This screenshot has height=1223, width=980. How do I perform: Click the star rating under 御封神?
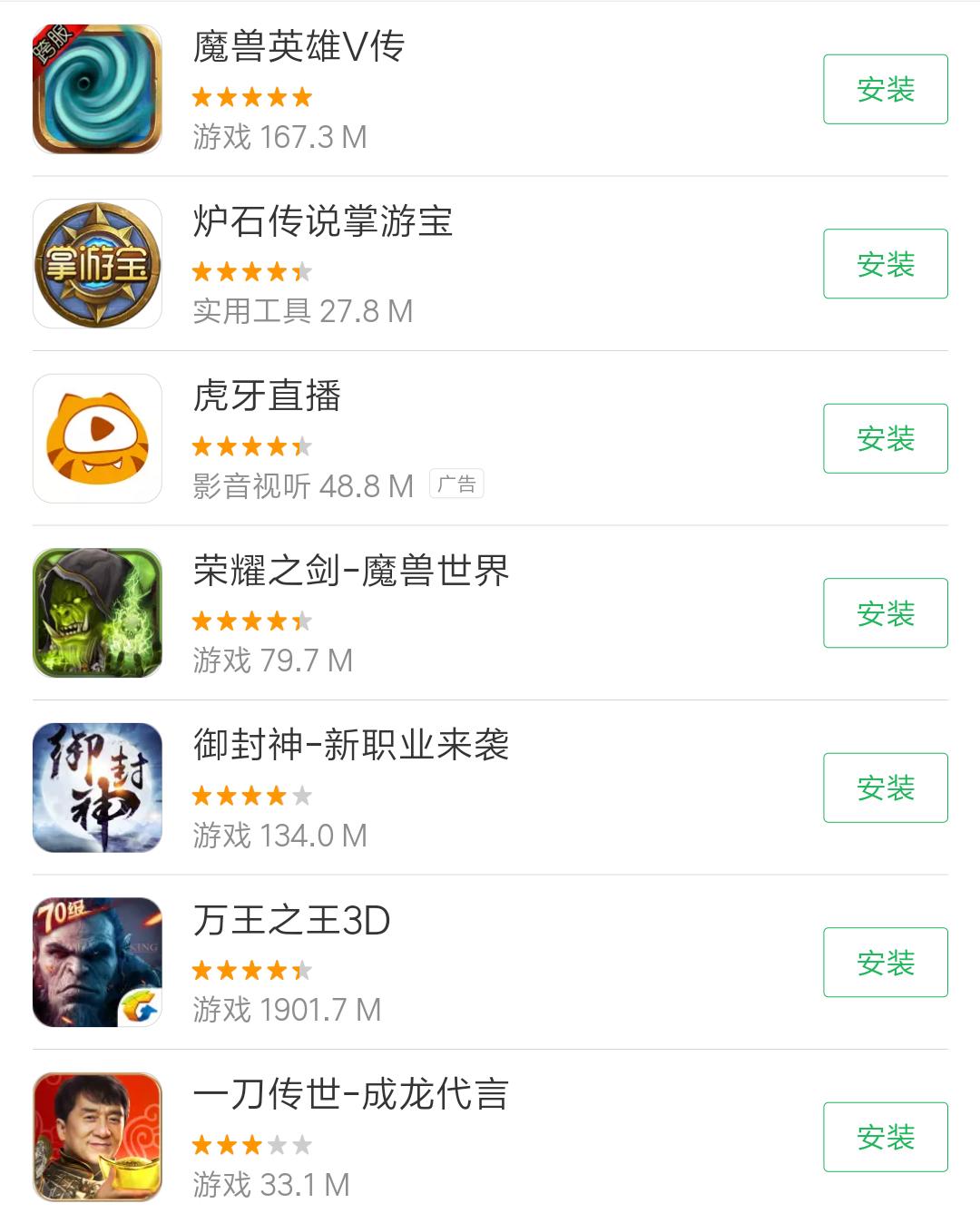(x=250, y=796)
